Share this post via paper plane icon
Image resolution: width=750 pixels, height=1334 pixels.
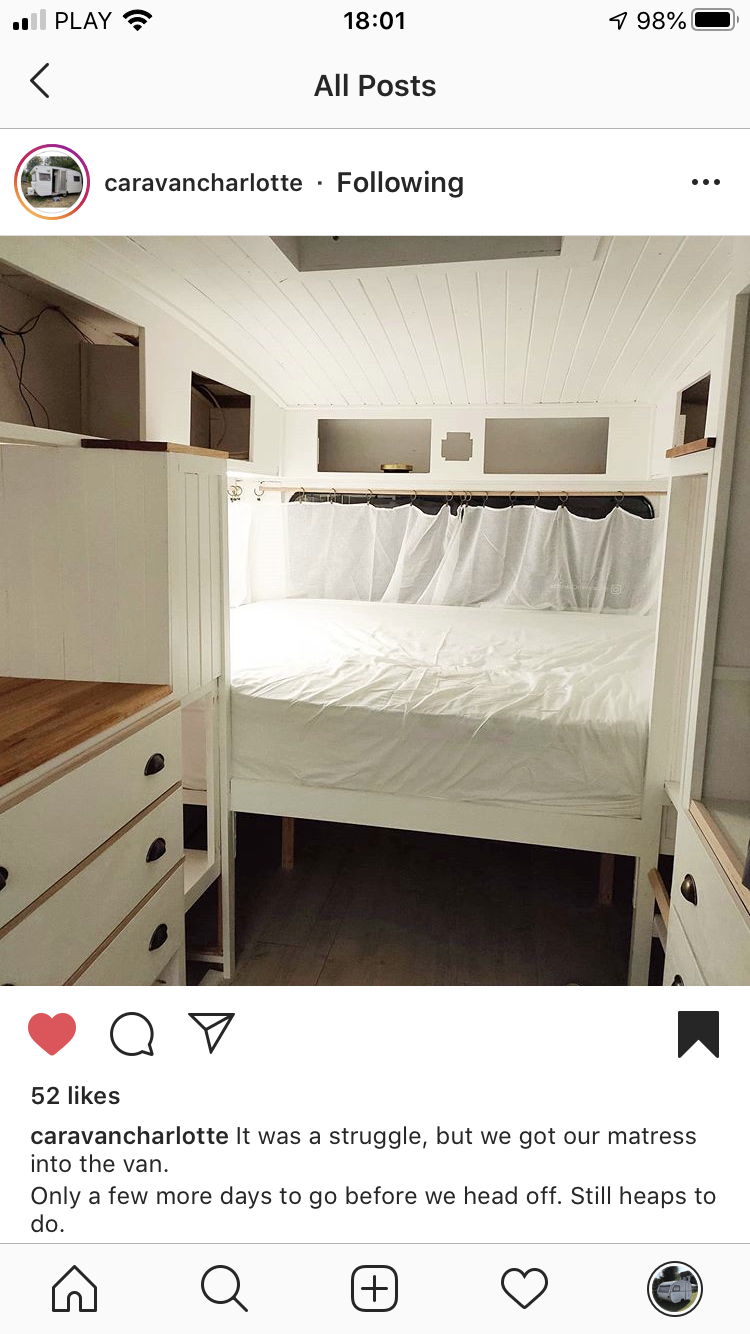(x=211, y=1033)
